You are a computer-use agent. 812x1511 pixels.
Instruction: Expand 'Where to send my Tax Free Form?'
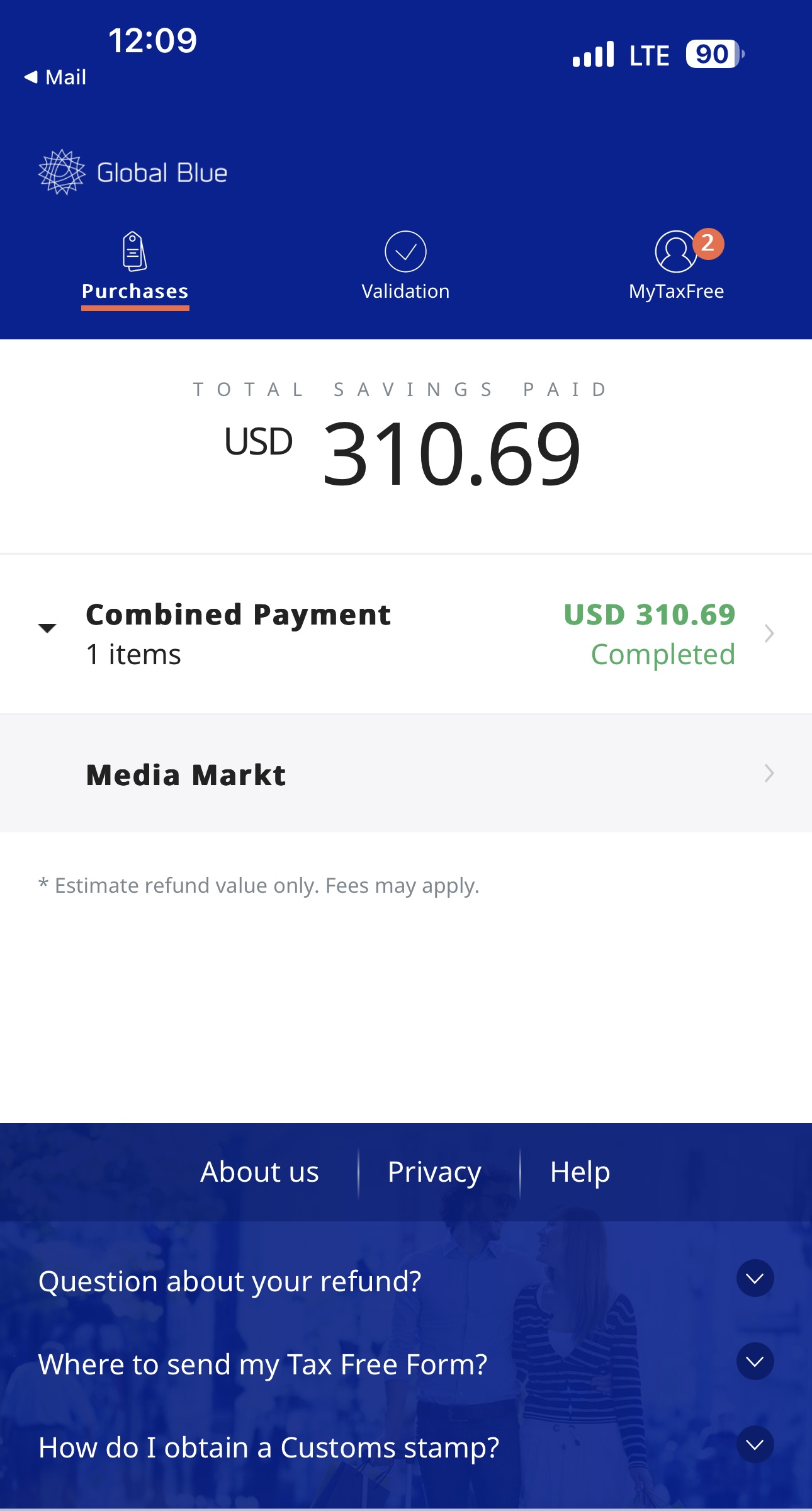coord(755,1362)
